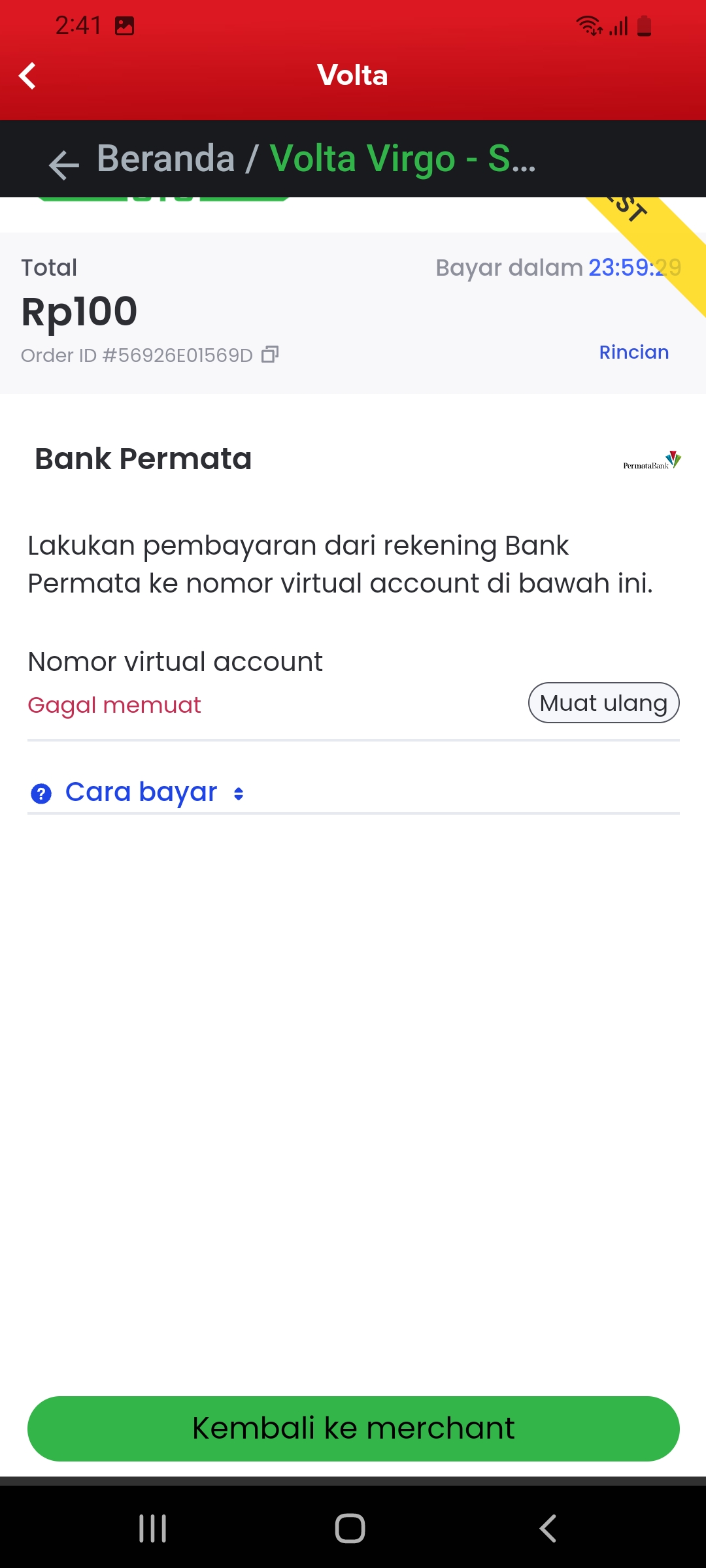Go to the phone's home screen
The image size is (706, 1568).
tap(350, 1528)
